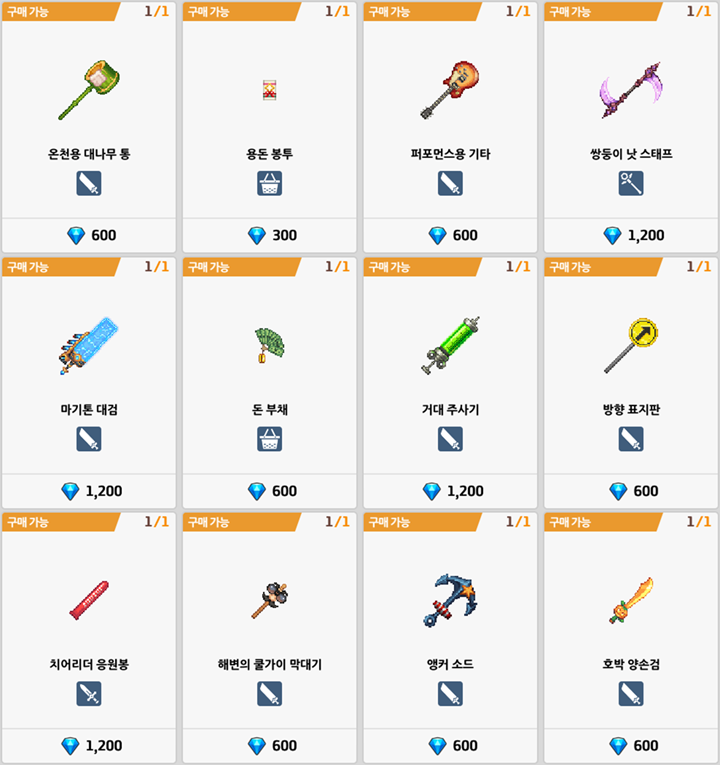Image resolution: width=720 pixels, height=765 pixels.
Task: Open the 마기톤 대검 item card
Action: [x=89, y=375]
